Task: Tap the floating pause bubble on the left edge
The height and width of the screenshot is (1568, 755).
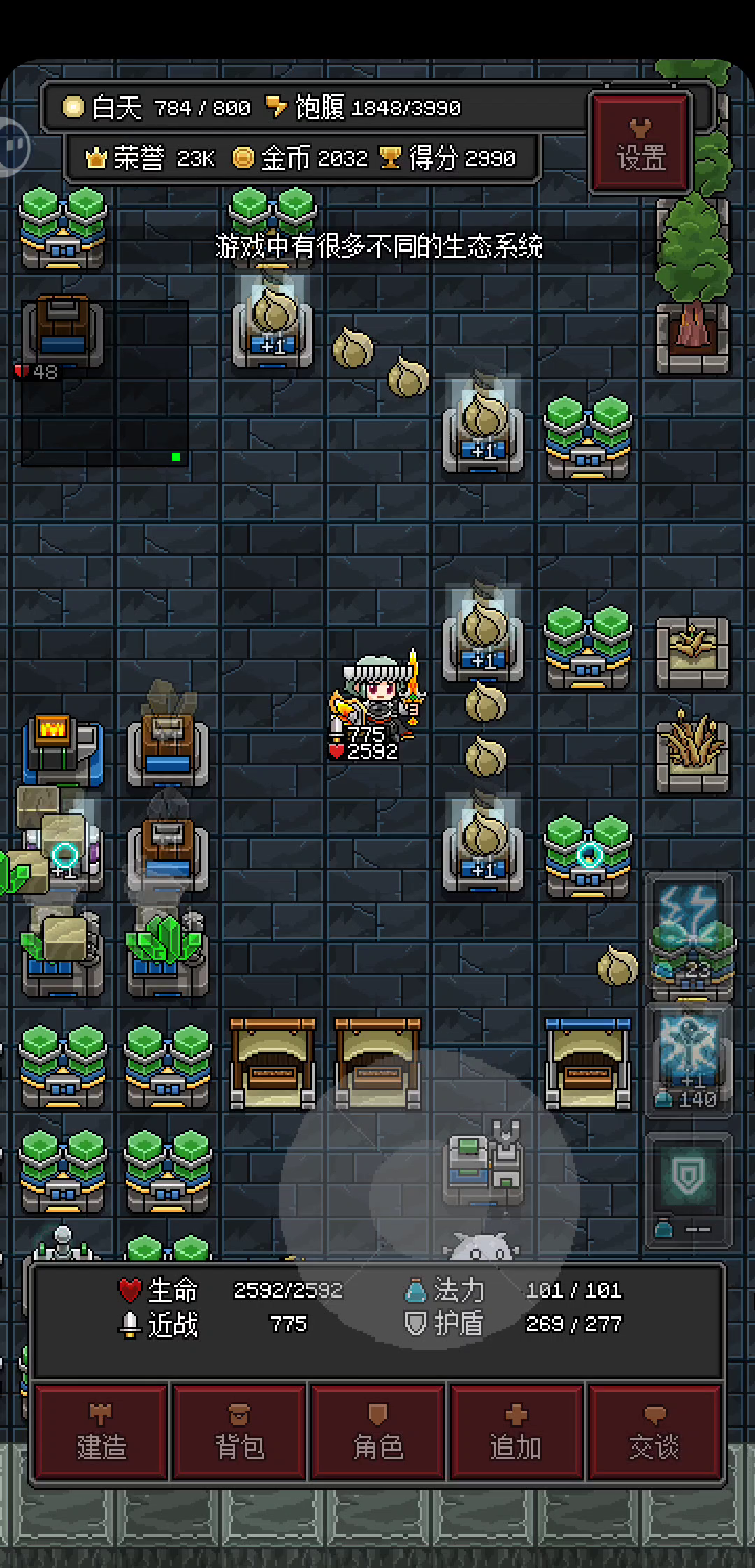Action: click(x=13, y=147)
